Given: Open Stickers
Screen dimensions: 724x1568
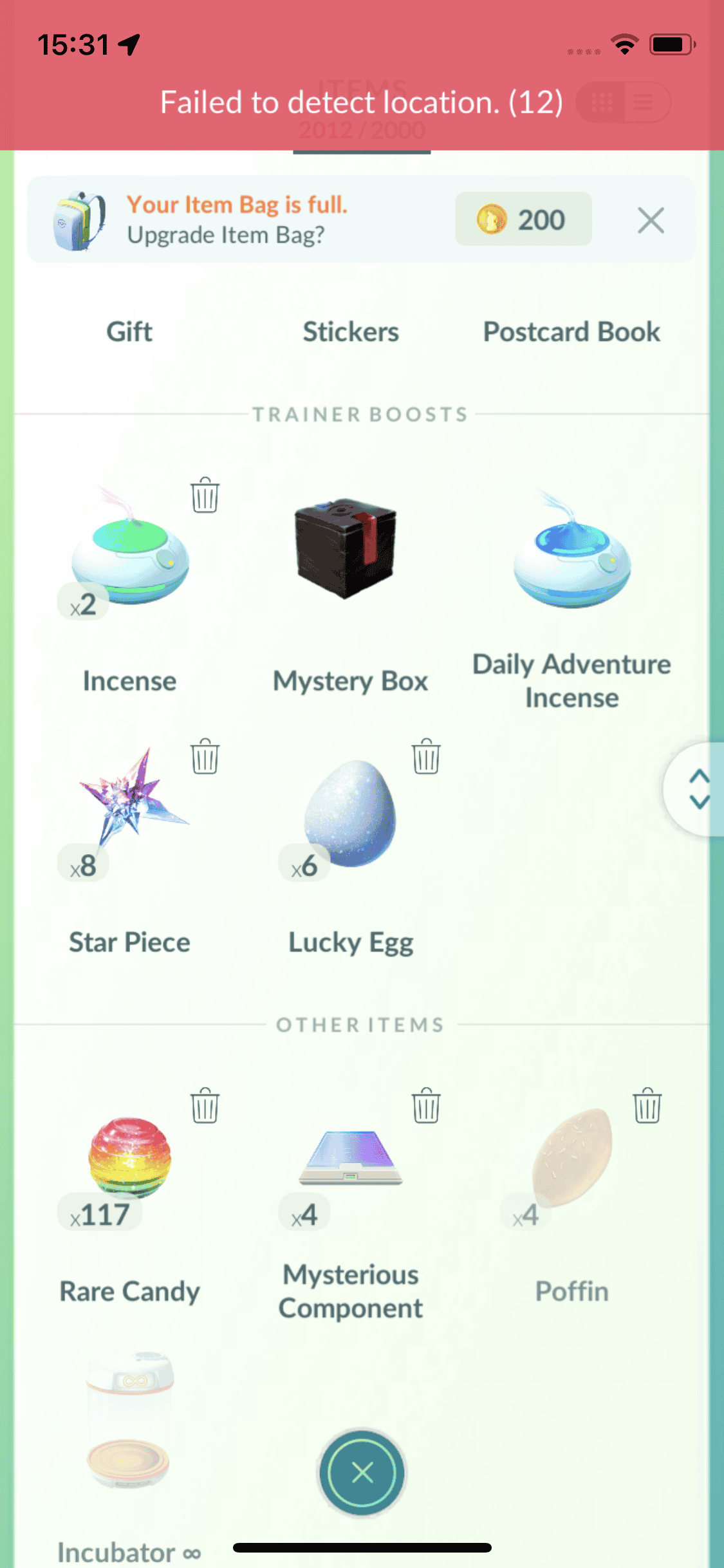Looking at the screenshot, I should tap(351, 332).
